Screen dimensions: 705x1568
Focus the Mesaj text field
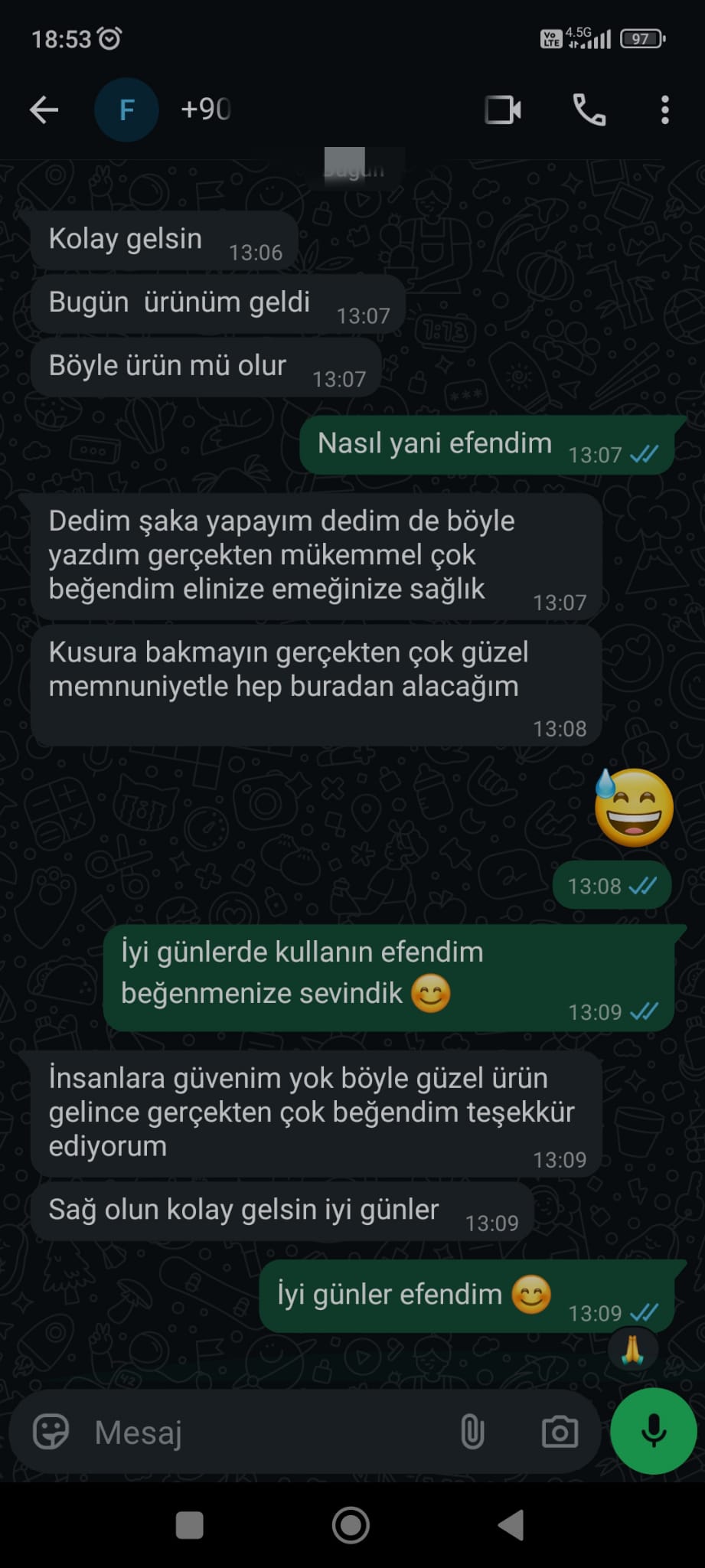260,1432
